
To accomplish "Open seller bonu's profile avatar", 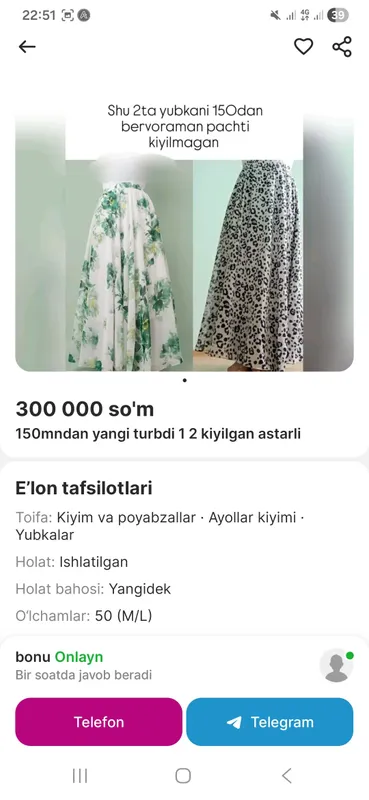I will pyautogui.click(x=337, y=666).
